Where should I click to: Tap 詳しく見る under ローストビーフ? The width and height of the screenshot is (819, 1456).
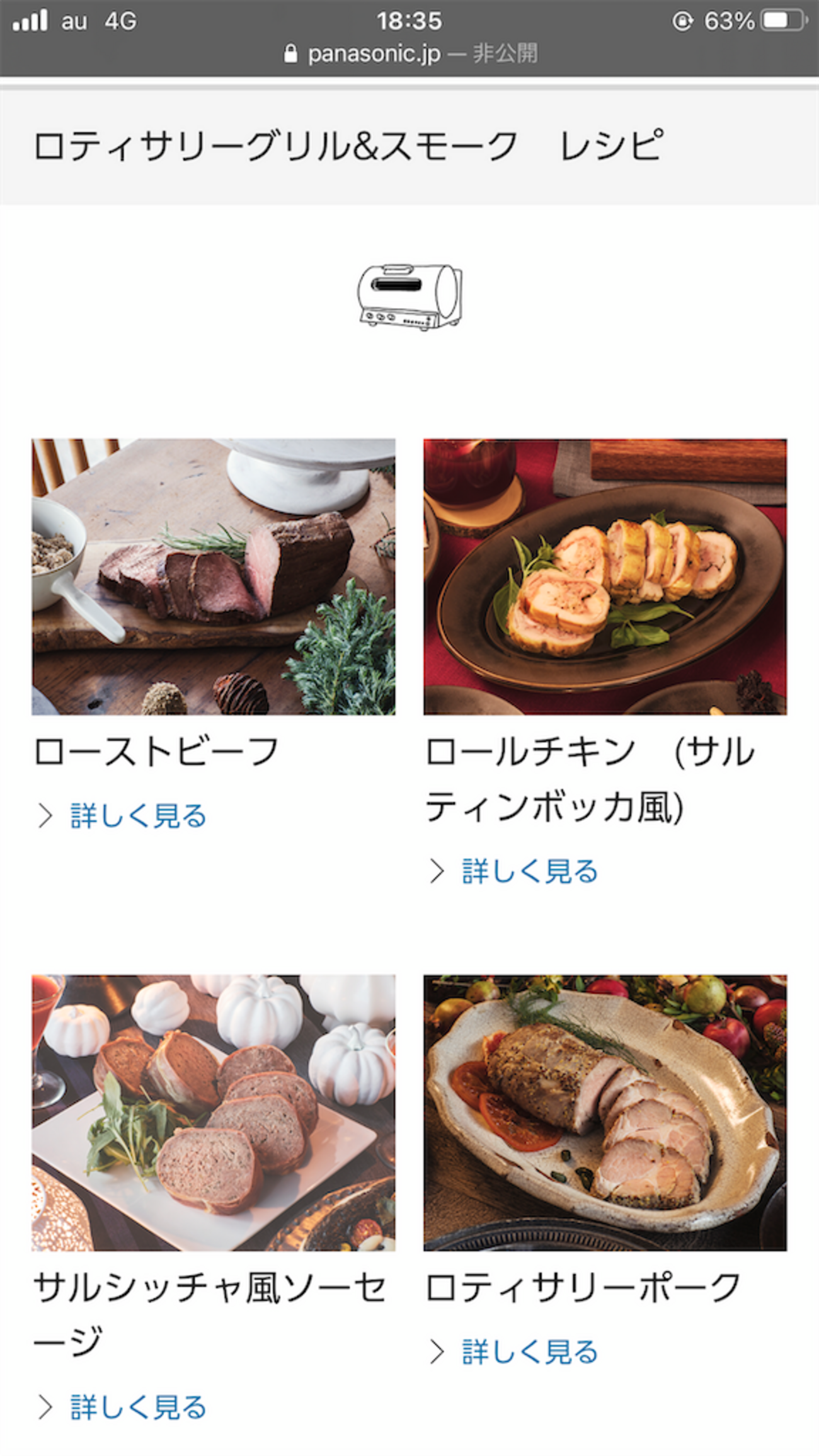[x=139, y=816]
